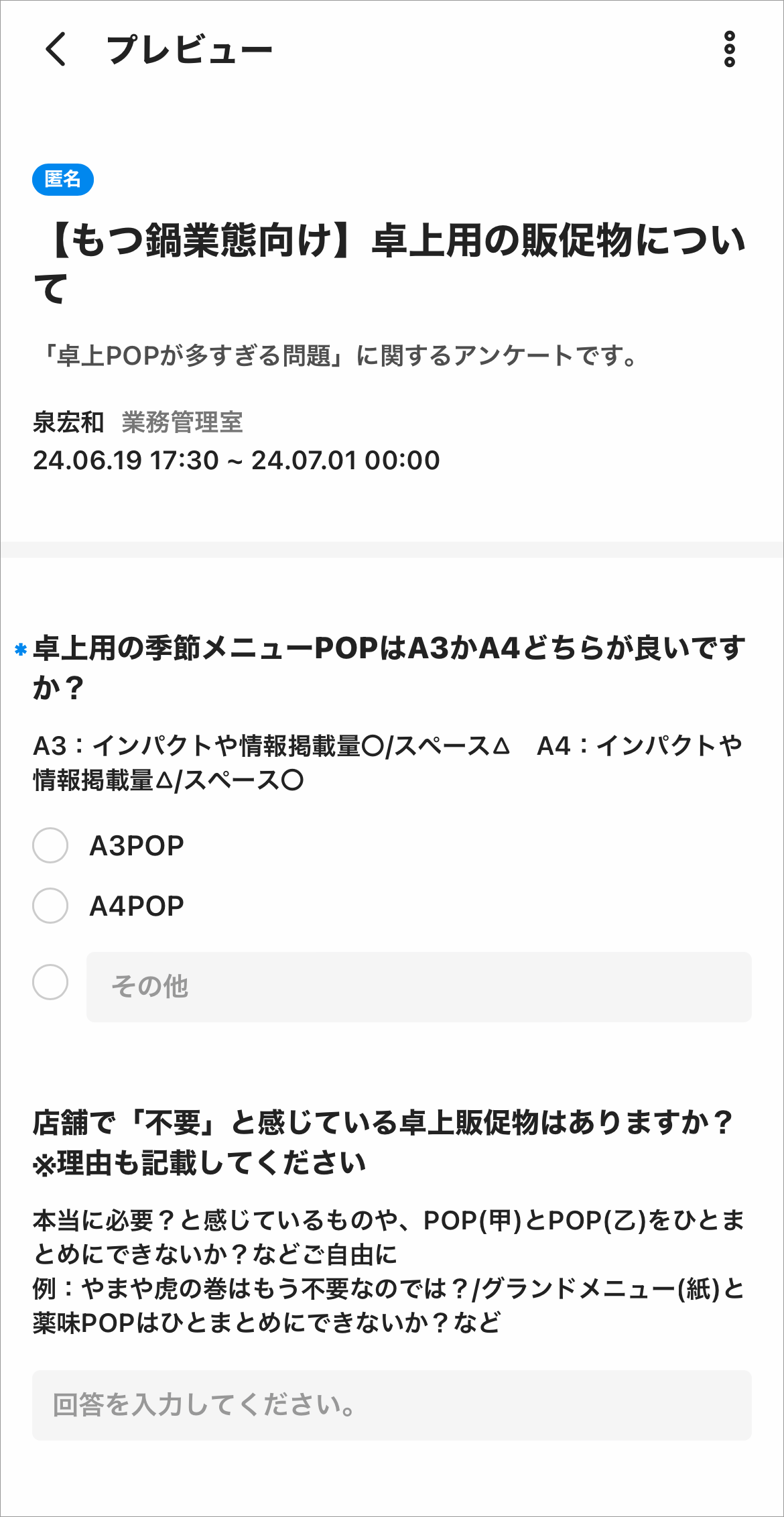Choose the A4POP radio button

(50, 906)
